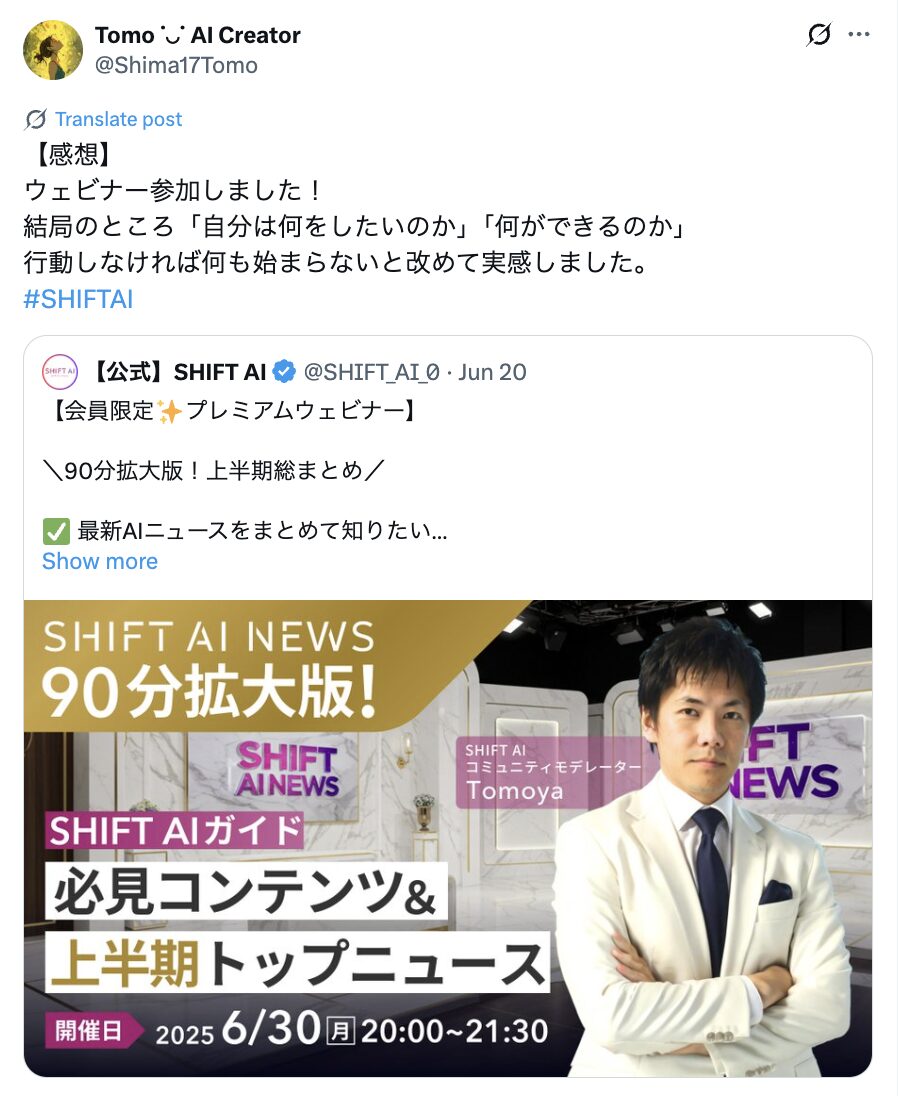Expand quoted post with Show more
The image size is (898, 1096).
pos(100,561)
